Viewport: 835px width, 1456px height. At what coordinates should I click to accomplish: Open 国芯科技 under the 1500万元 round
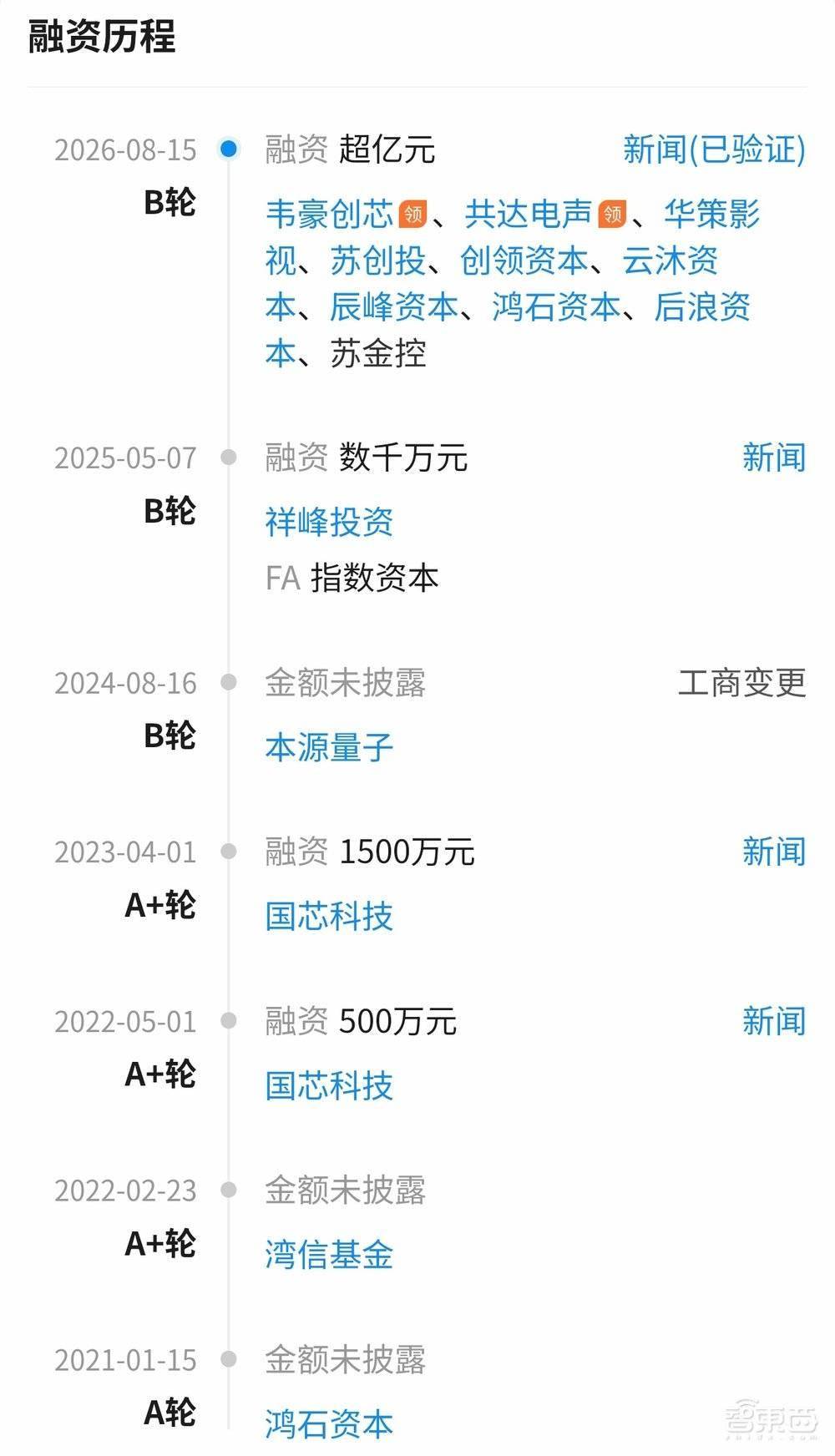click(329, 917)
